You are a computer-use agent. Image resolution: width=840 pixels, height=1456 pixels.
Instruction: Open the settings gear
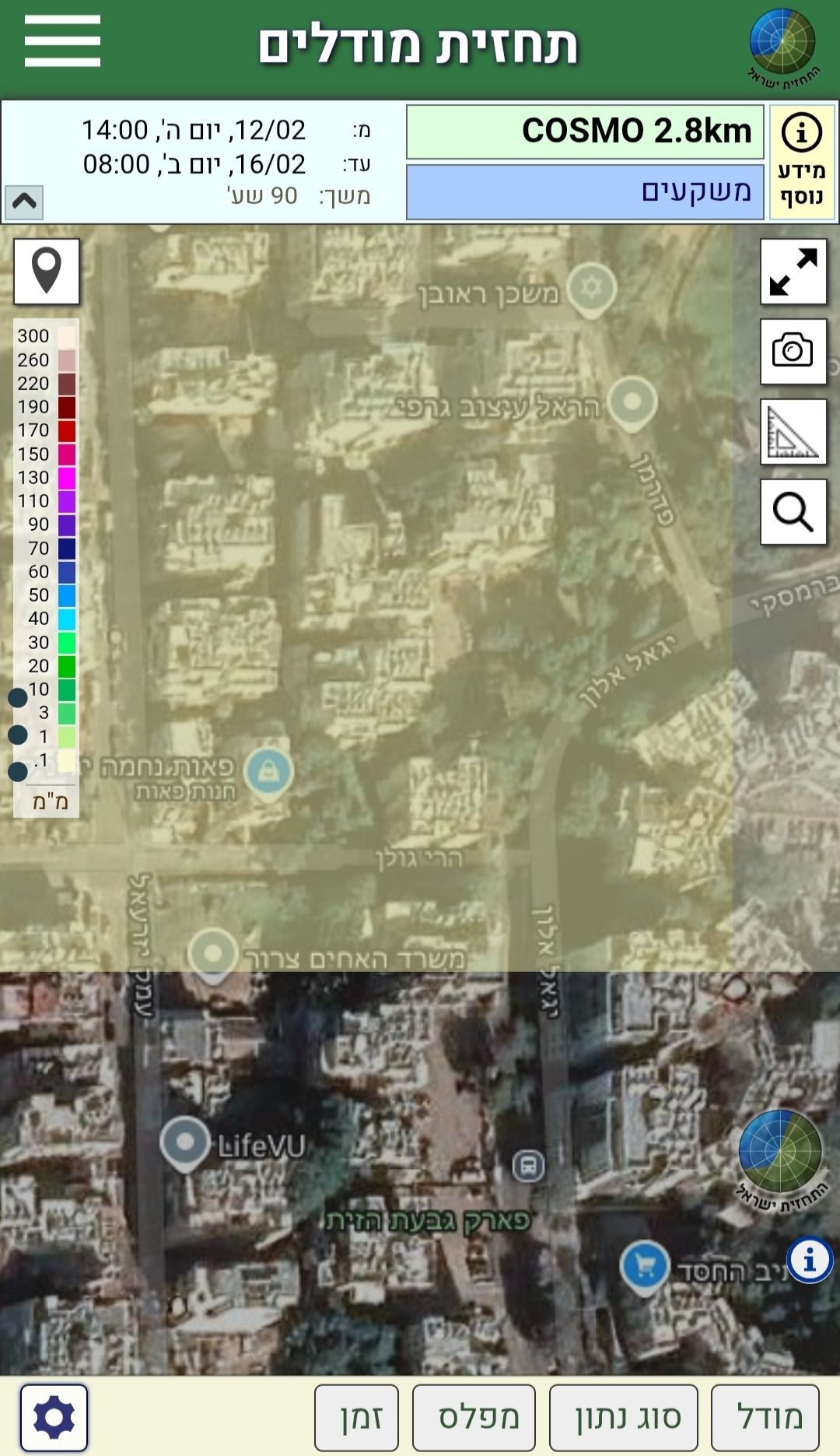pyautogui.click(x=54, y=1418)
